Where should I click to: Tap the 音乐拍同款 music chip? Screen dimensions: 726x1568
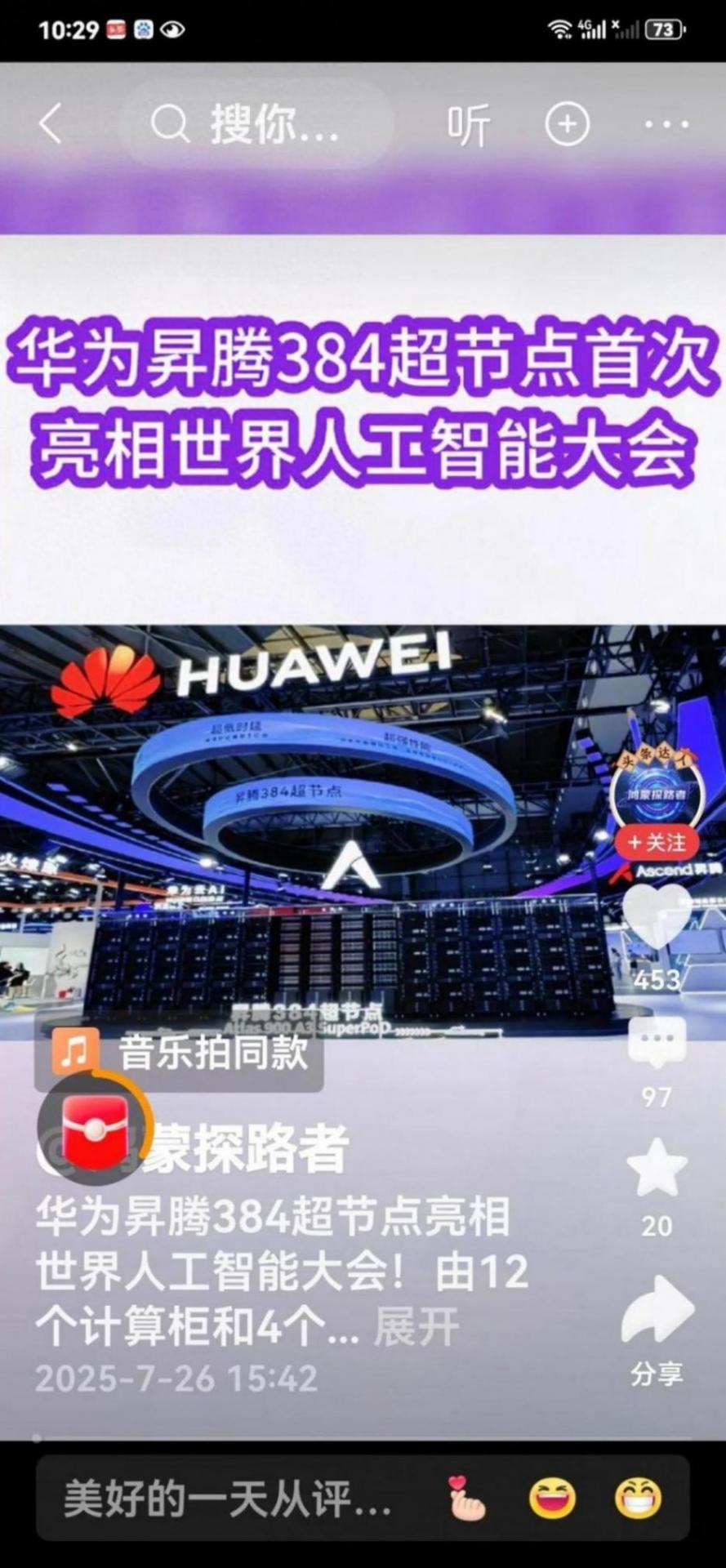point(180,1051)
